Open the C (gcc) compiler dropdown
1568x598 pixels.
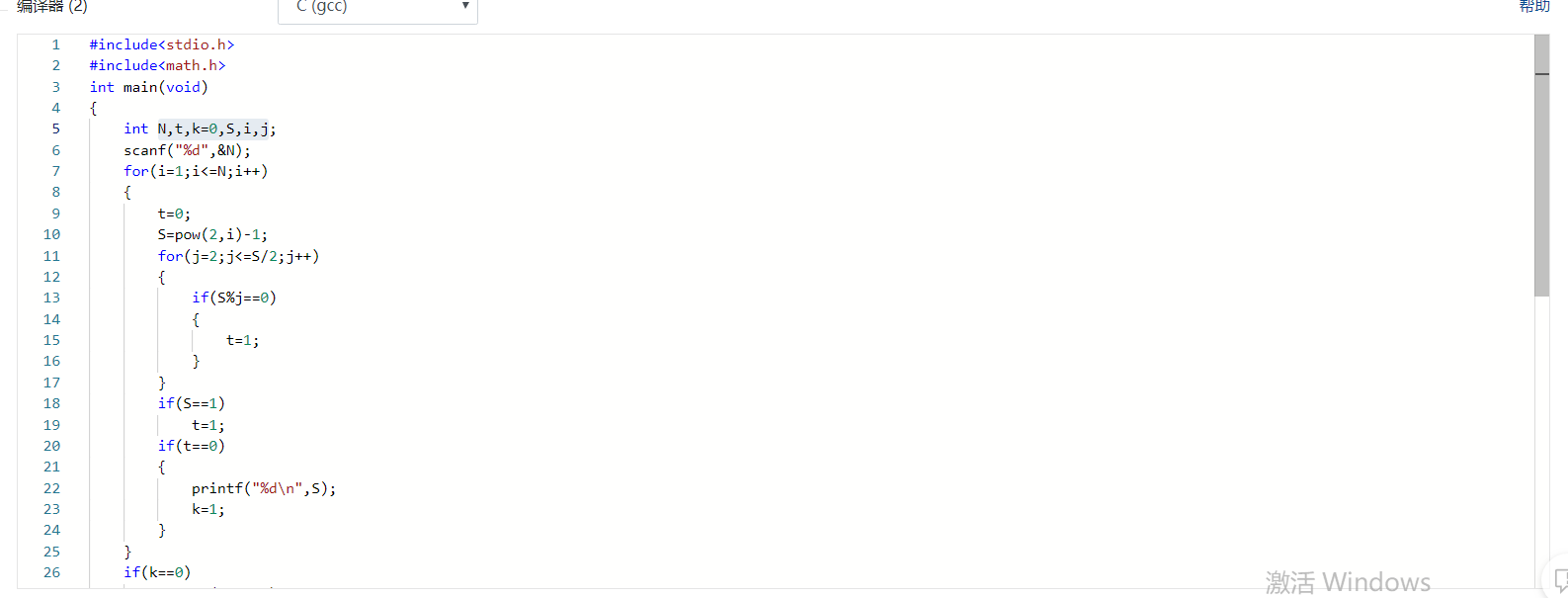[378, 8]
